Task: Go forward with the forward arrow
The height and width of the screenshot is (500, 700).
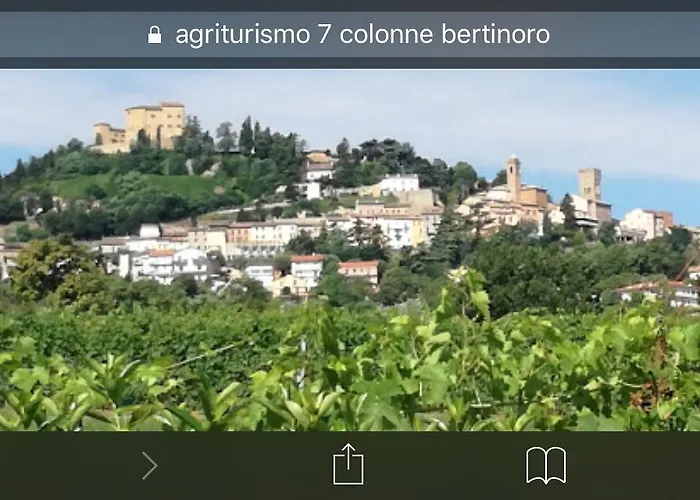Action: tap(150, 465)
